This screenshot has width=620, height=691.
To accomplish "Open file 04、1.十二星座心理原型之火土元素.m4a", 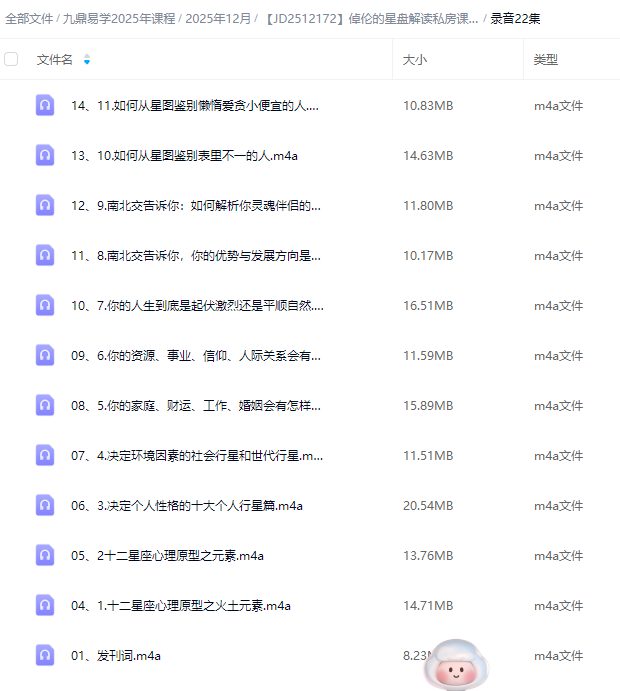I will click(x=180, y=606).
